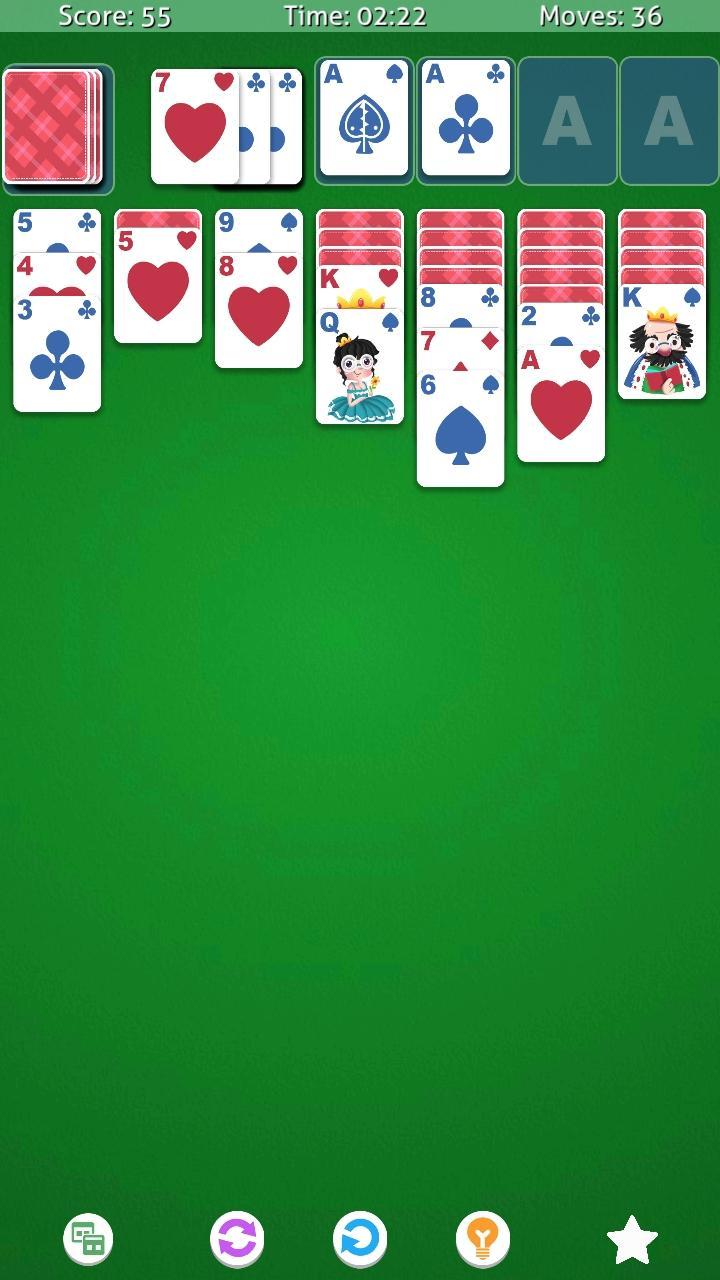Click the rightmost empty foundation slot
Image resolution: width=720 pixels, height=1280 pixels.
(x=668, y=120)
